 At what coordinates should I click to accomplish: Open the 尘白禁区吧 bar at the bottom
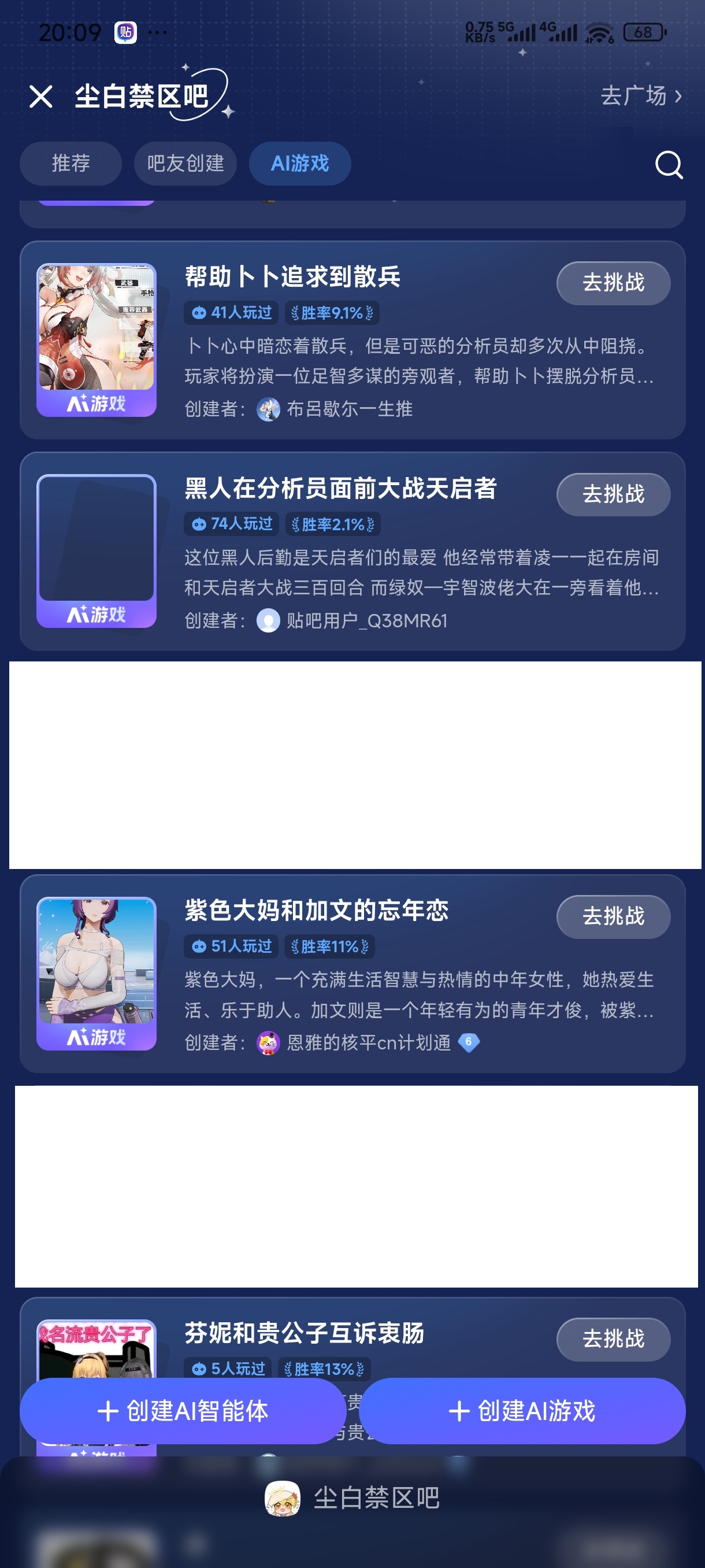(352, 1498)
